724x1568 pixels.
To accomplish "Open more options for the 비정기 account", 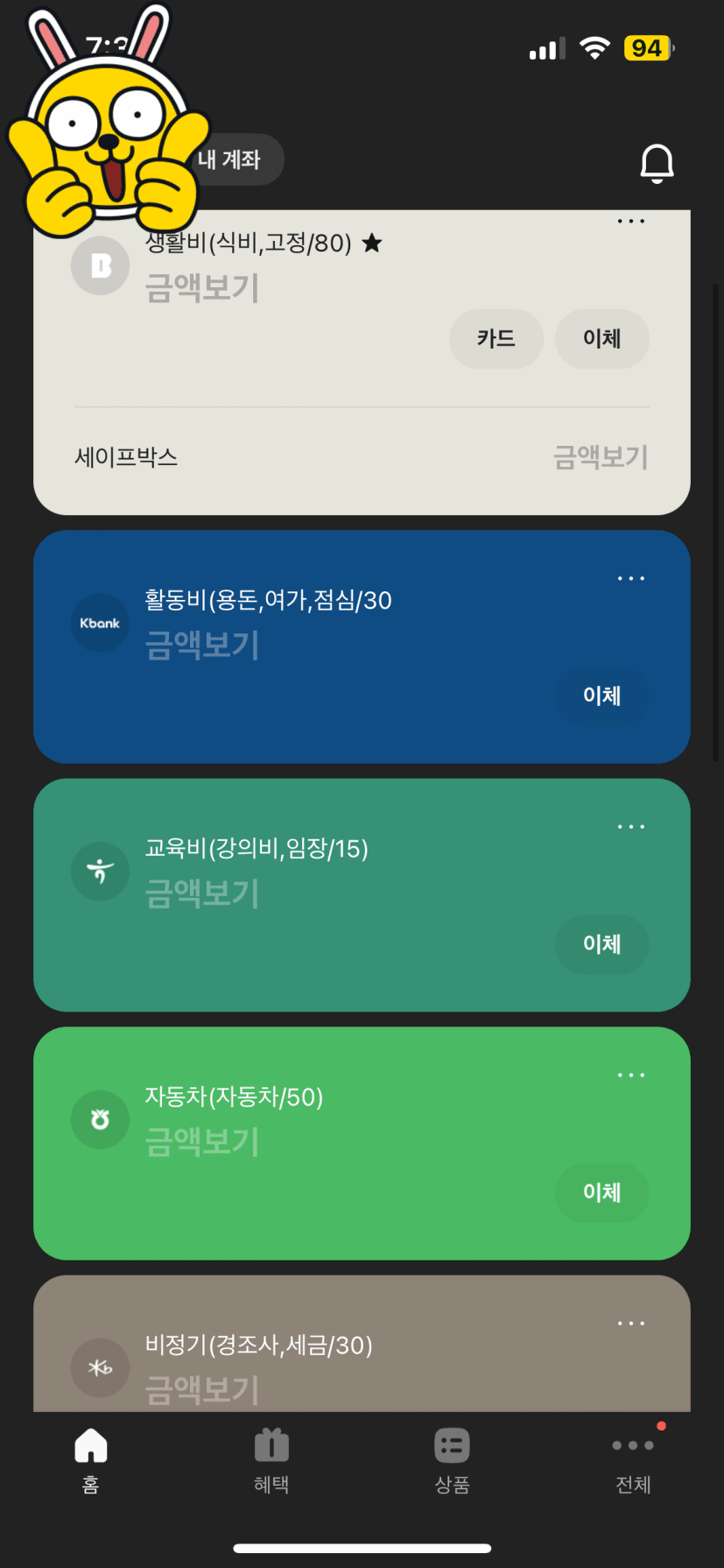I will [630, 1323].
